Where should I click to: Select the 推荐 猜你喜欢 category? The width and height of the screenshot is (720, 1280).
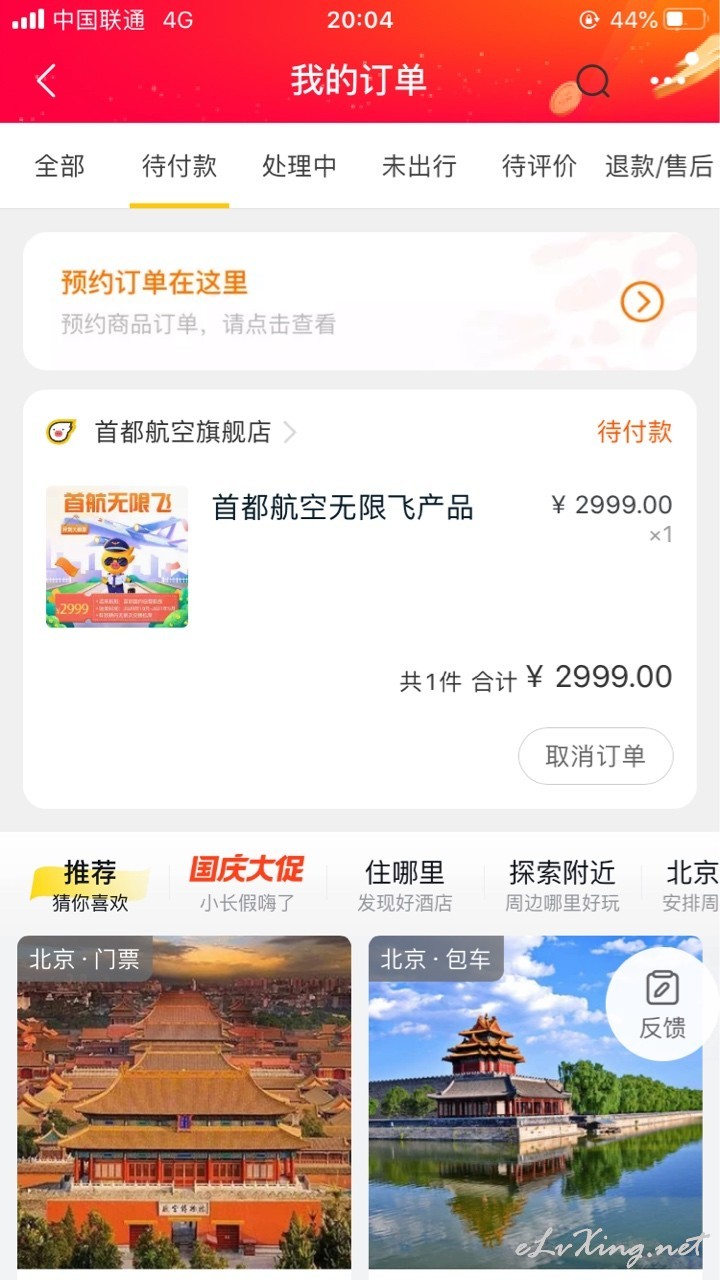tap(90, 886)
